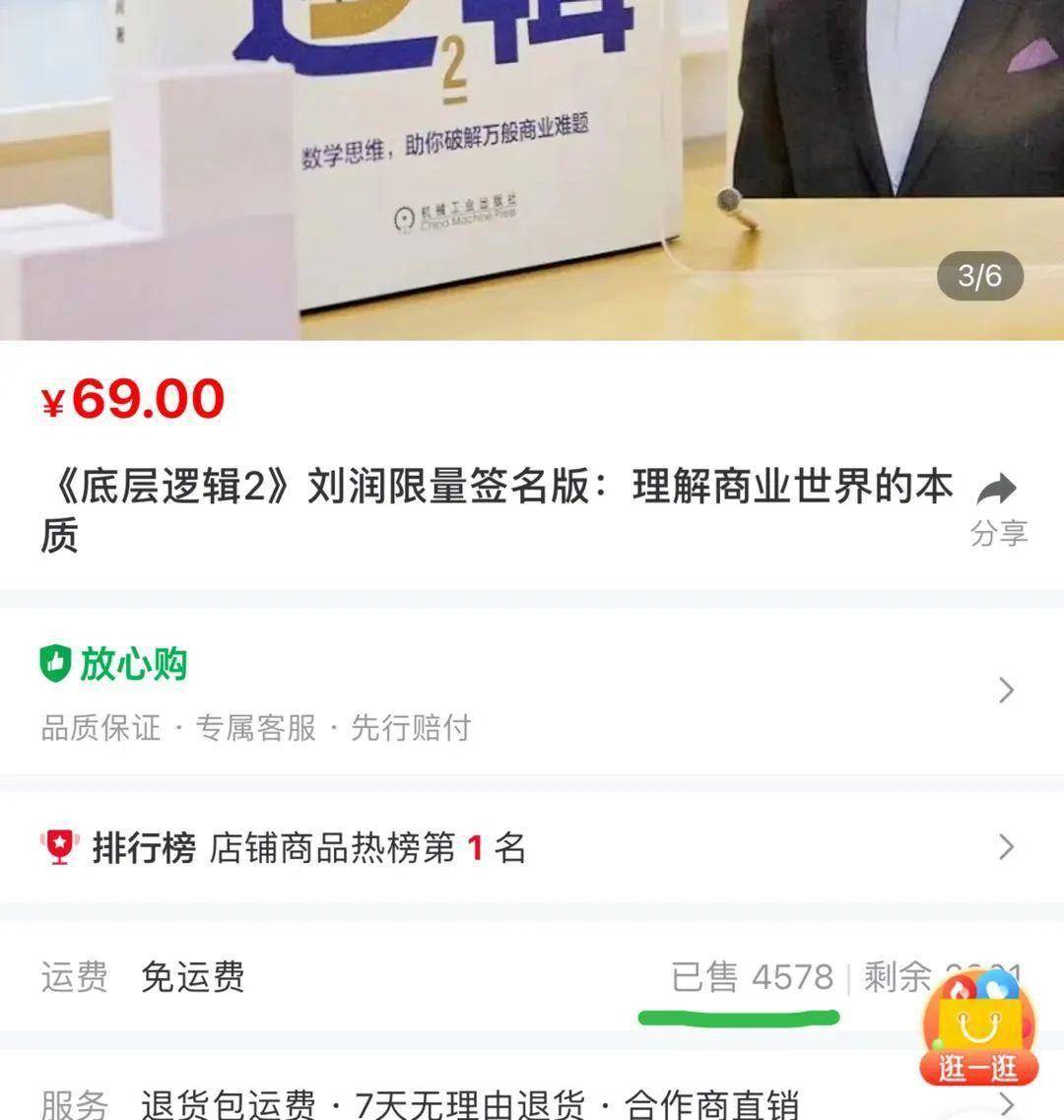Share this product via 分享
Viewport: 1064px width, 1120px height.
(x=997, y=507)
